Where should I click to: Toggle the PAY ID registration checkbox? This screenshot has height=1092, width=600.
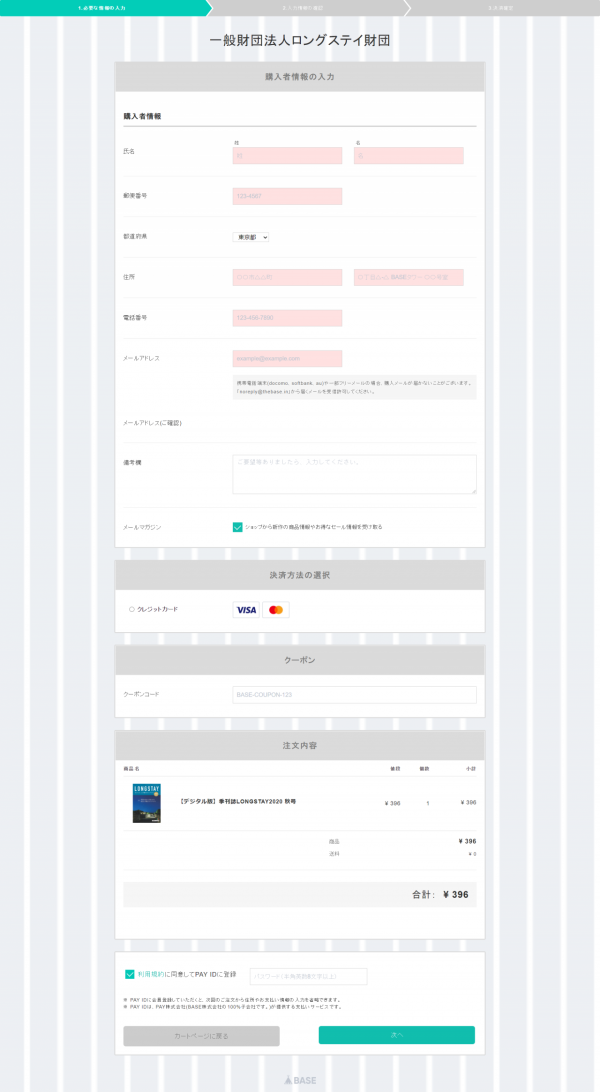[x=130, y=974]
